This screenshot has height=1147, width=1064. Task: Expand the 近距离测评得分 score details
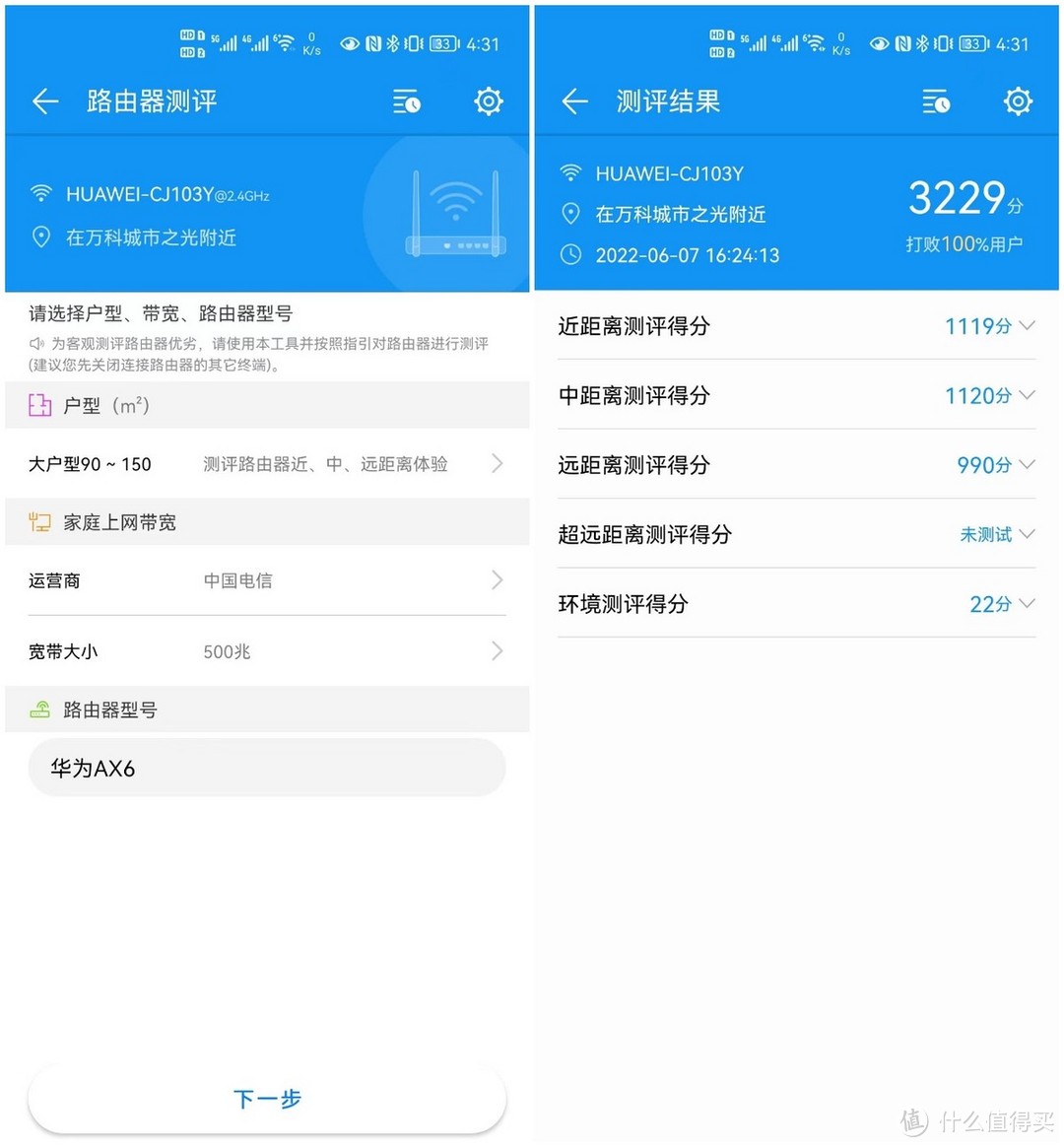point(1028,326)
